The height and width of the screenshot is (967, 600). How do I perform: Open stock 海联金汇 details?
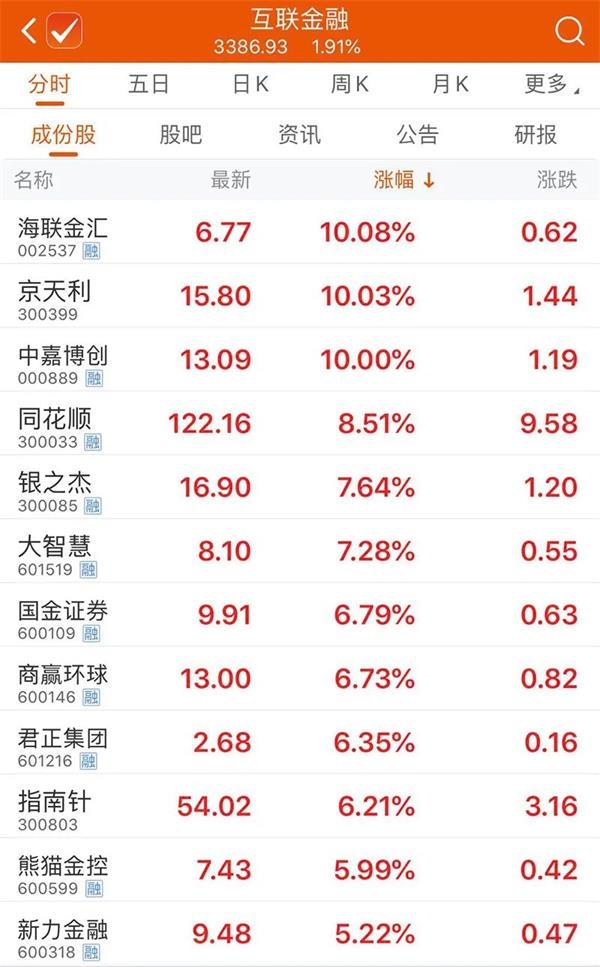coord(63,228)
